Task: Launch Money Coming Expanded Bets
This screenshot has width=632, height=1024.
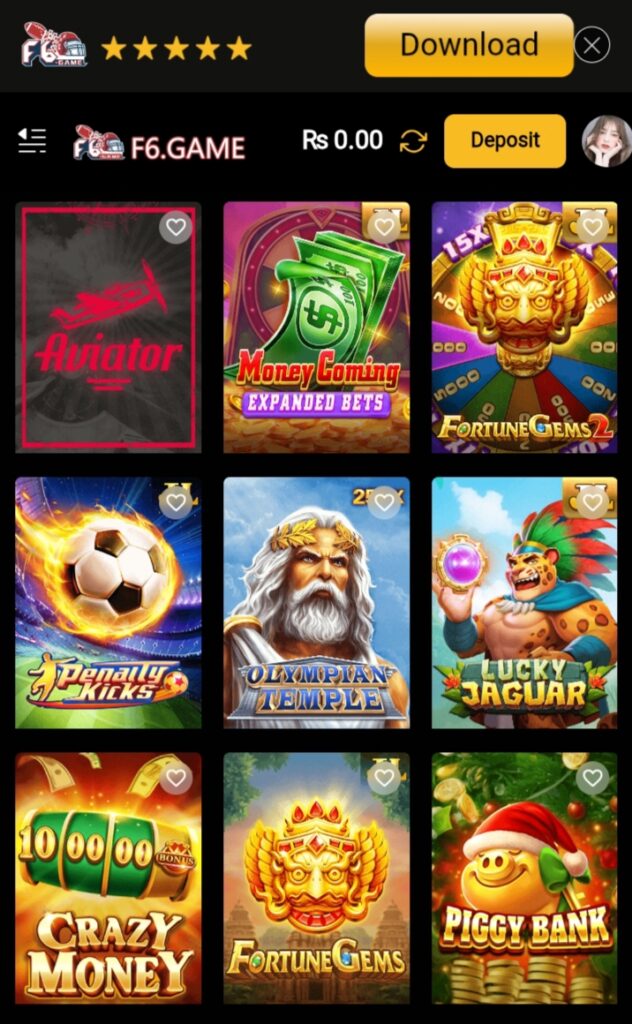Action: pos(315,340)
